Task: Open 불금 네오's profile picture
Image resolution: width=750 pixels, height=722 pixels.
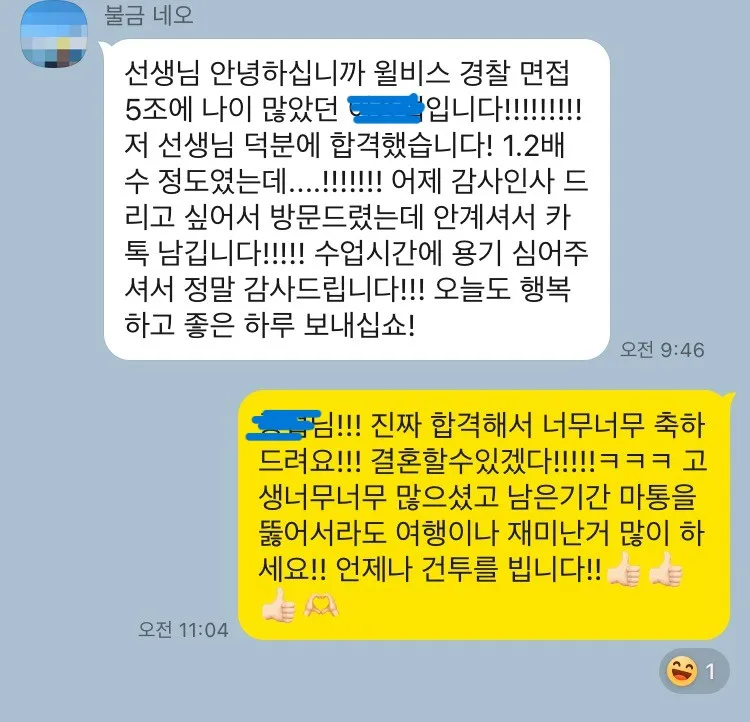Action: click(x=55, y=34)
